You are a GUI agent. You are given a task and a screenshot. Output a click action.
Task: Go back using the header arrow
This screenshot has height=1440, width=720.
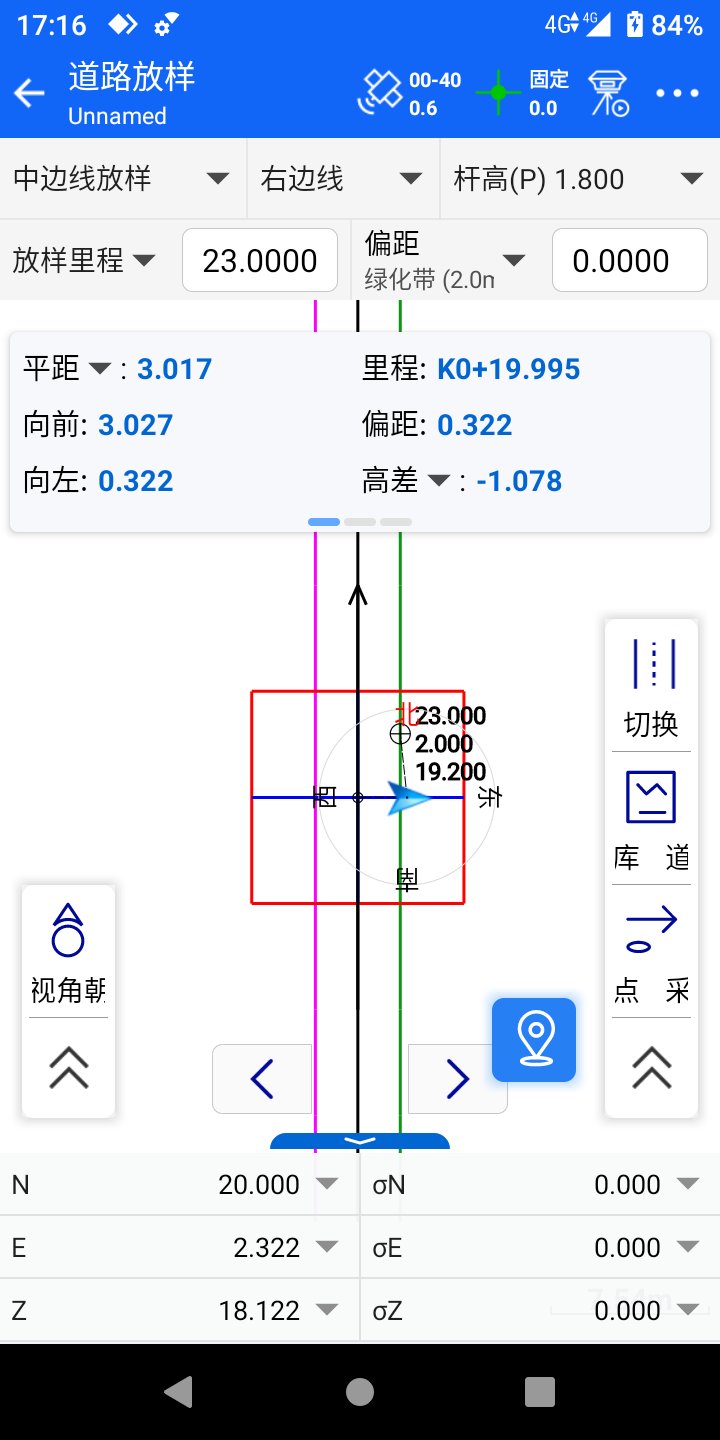tap(30, 94)
